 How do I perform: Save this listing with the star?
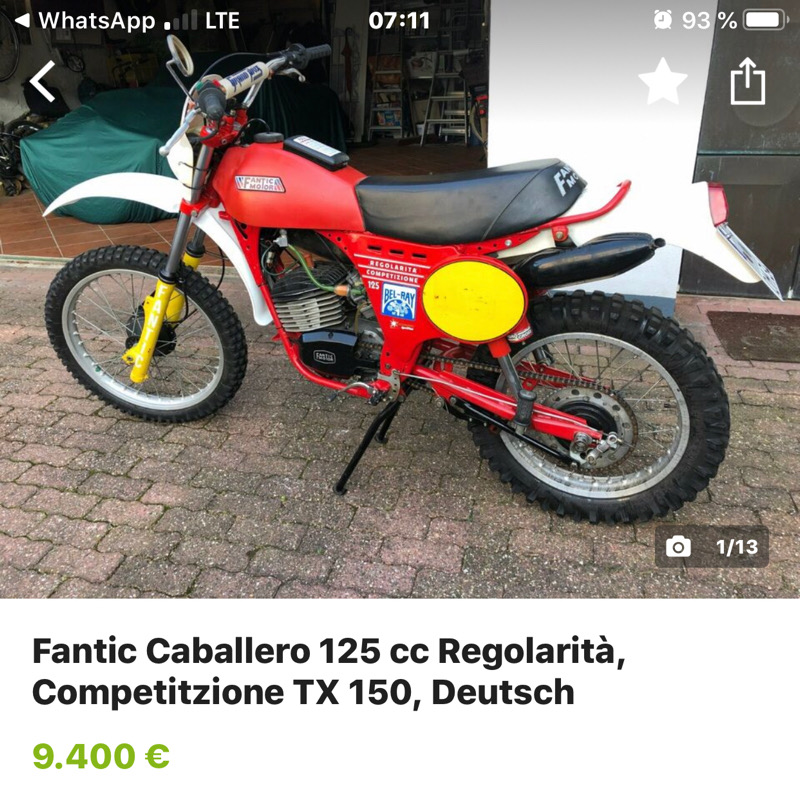(663, 82)
